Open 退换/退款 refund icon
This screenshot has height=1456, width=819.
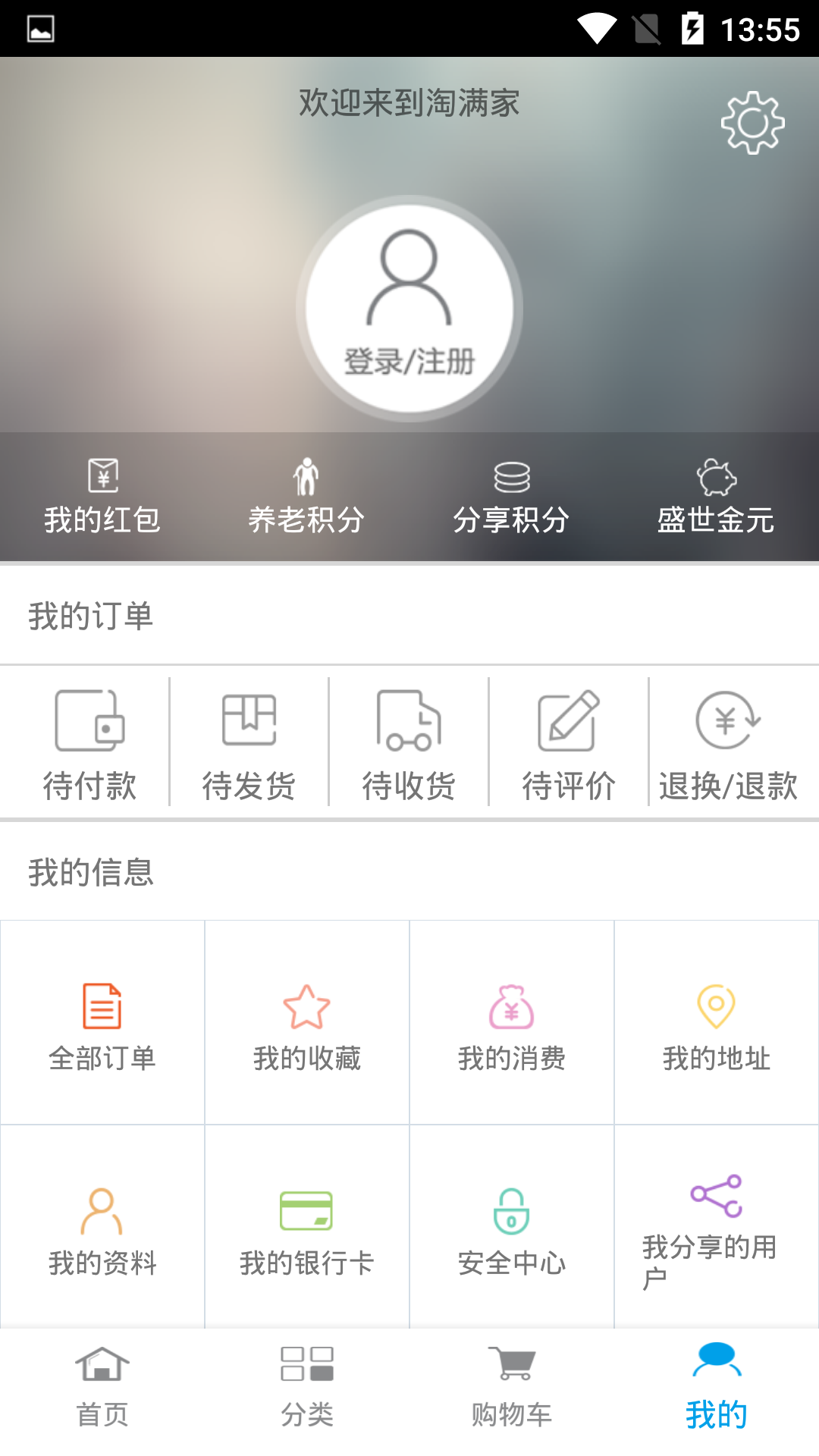click(726, 720)
